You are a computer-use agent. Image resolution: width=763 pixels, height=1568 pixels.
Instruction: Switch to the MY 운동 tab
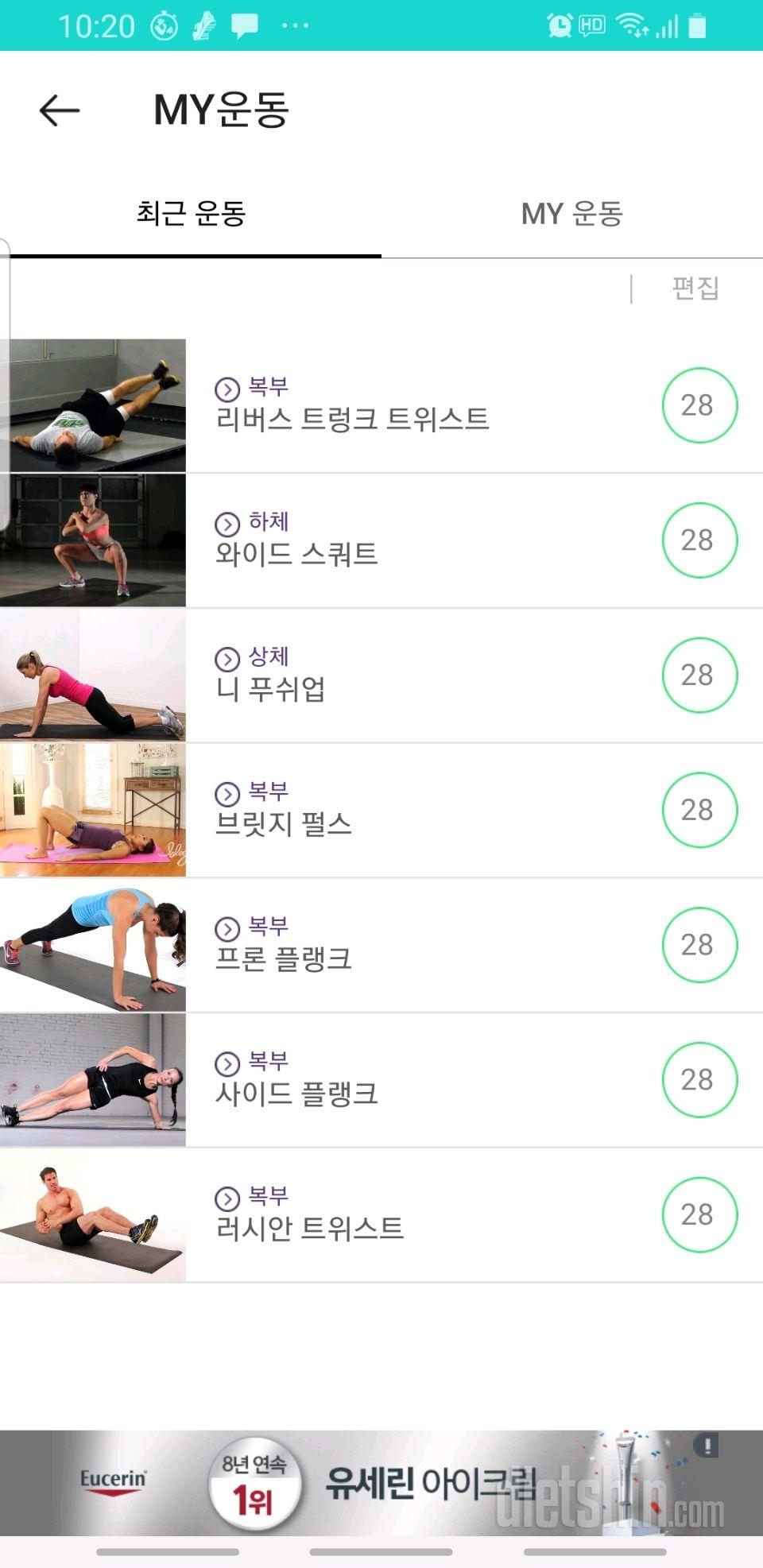point(571,214)
